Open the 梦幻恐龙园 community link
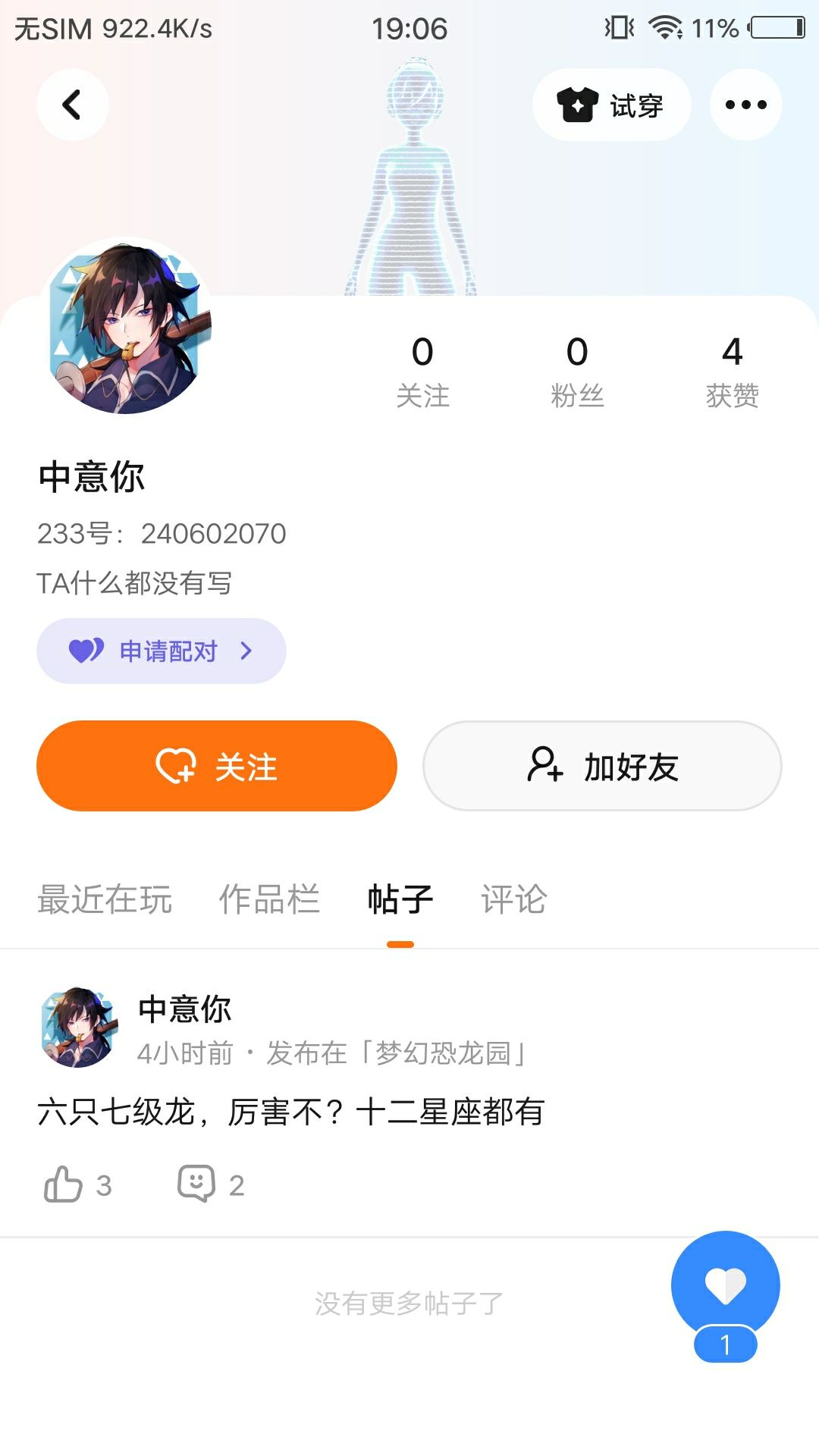This screenshot has height=1456, width=819. point(442,1053)
